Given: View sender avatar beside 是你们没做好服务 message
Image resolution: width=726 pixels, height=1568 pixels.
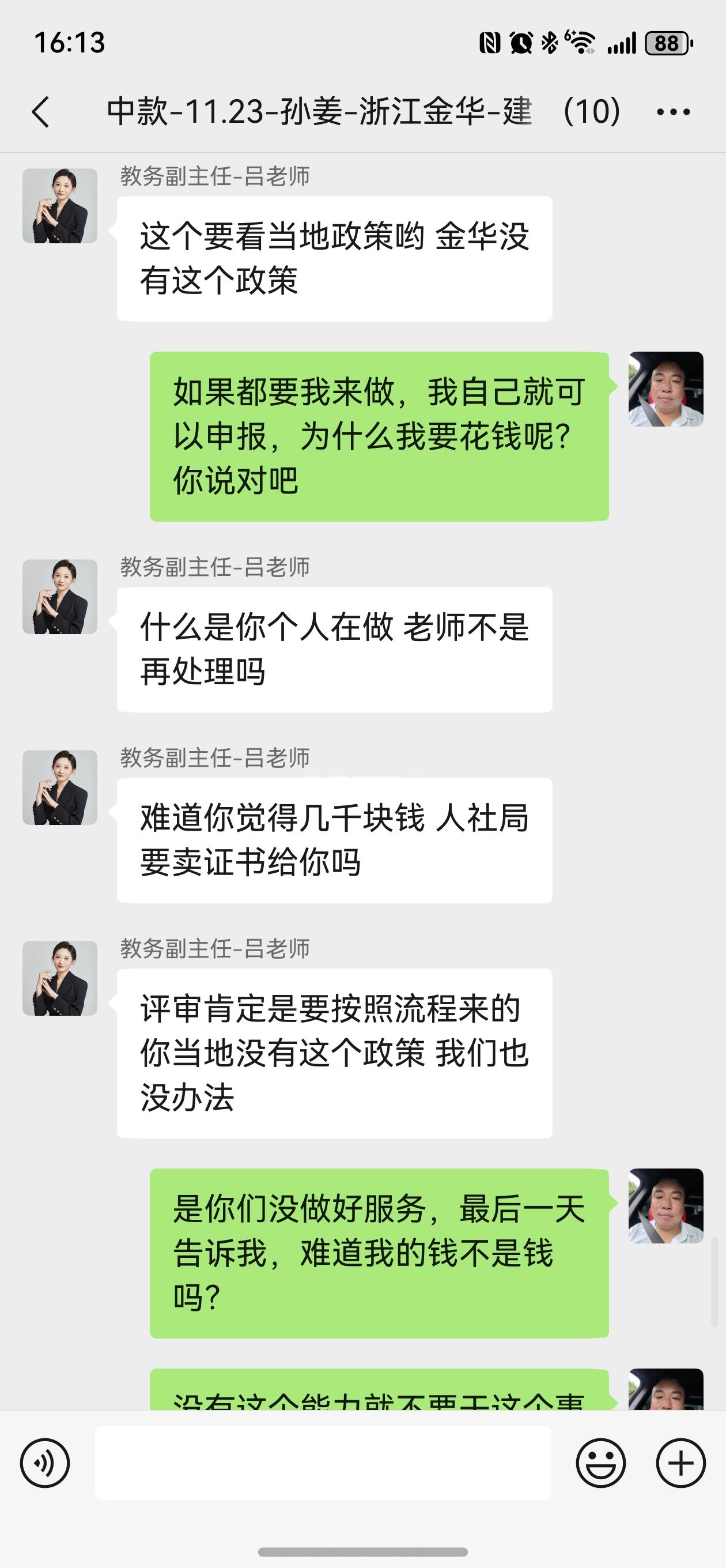Looking at the screenshot, I should coord(665,1206).
